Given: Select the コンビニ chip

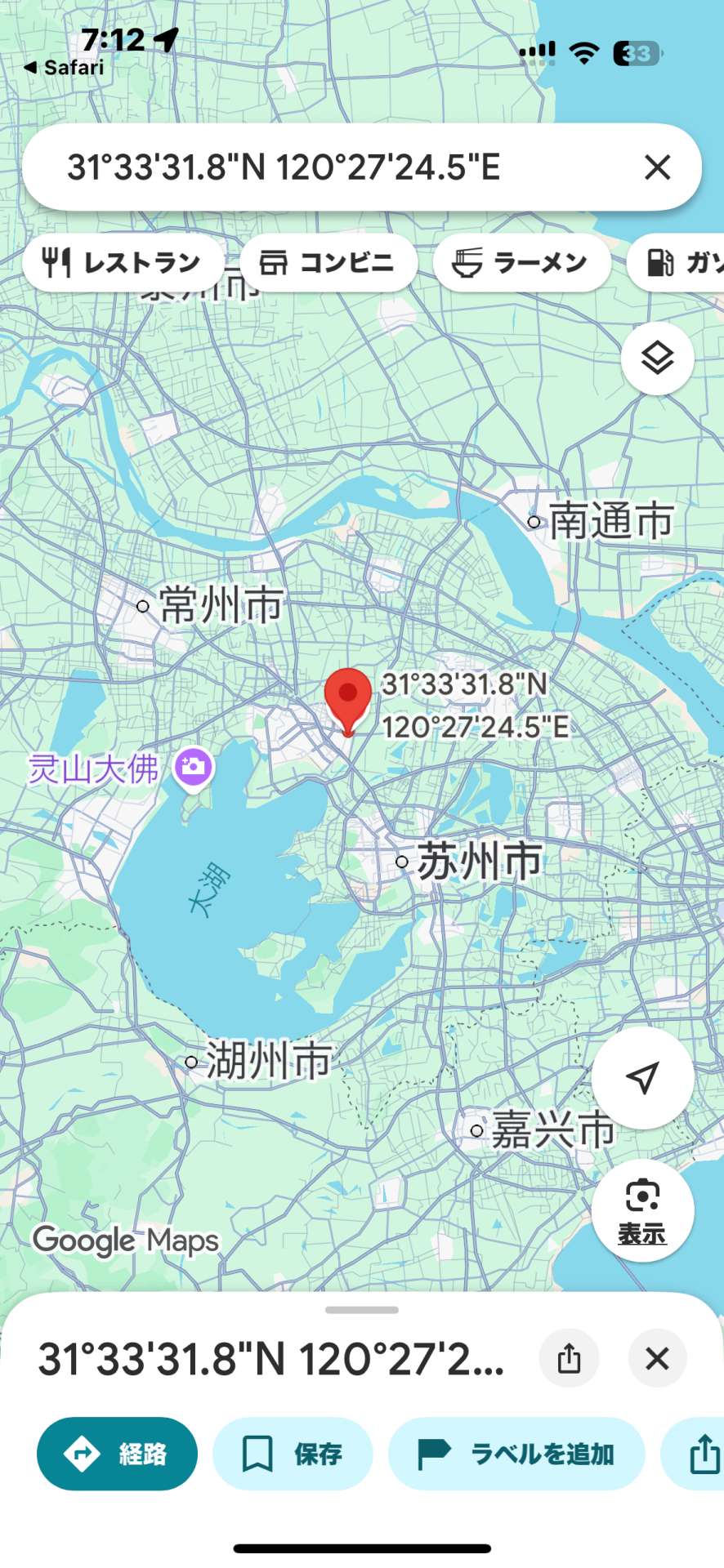Looking at the screenshot, I should tap(328, 263).
